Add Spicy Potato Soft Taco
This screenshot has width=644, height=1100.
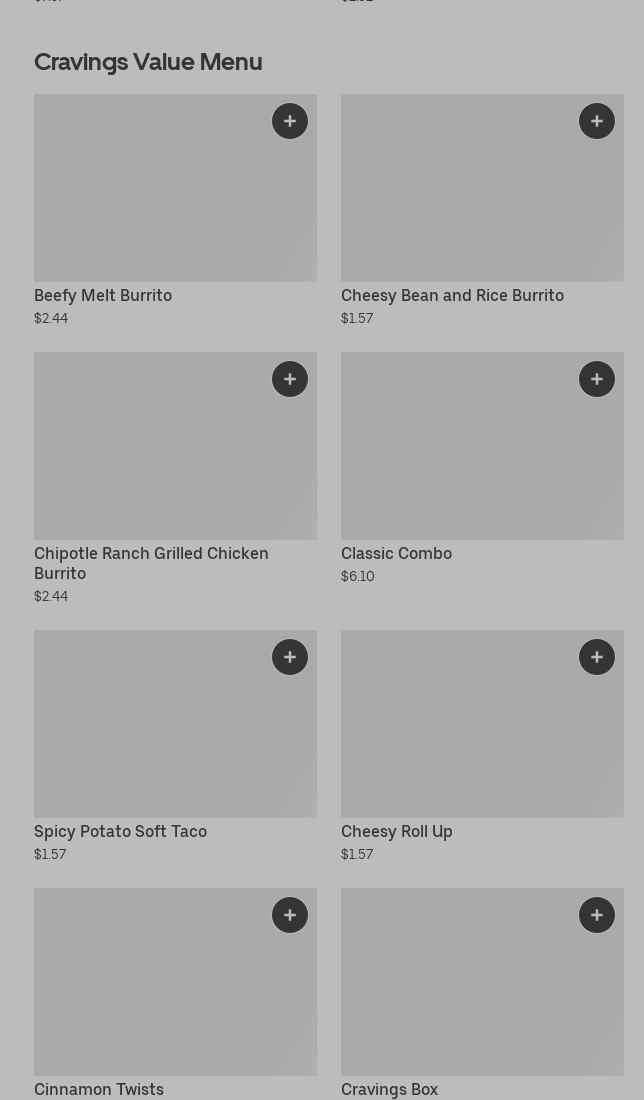coord(290,657)
